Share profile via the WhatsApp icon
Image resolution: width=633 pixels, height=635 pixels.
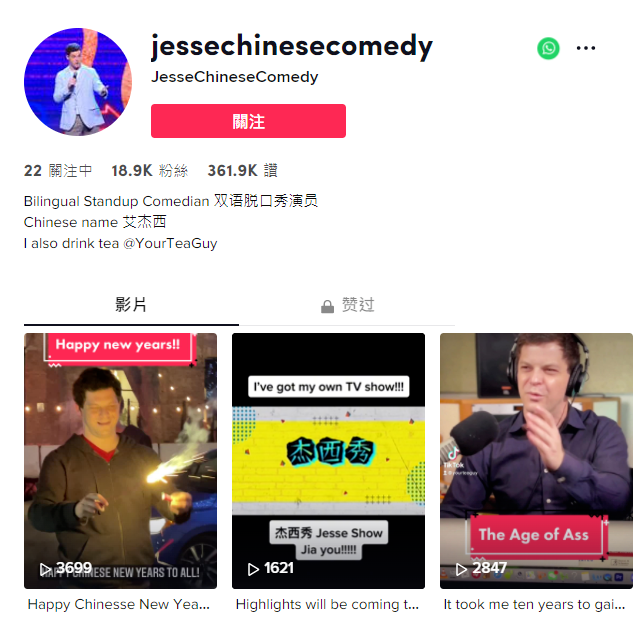(548, 48)
